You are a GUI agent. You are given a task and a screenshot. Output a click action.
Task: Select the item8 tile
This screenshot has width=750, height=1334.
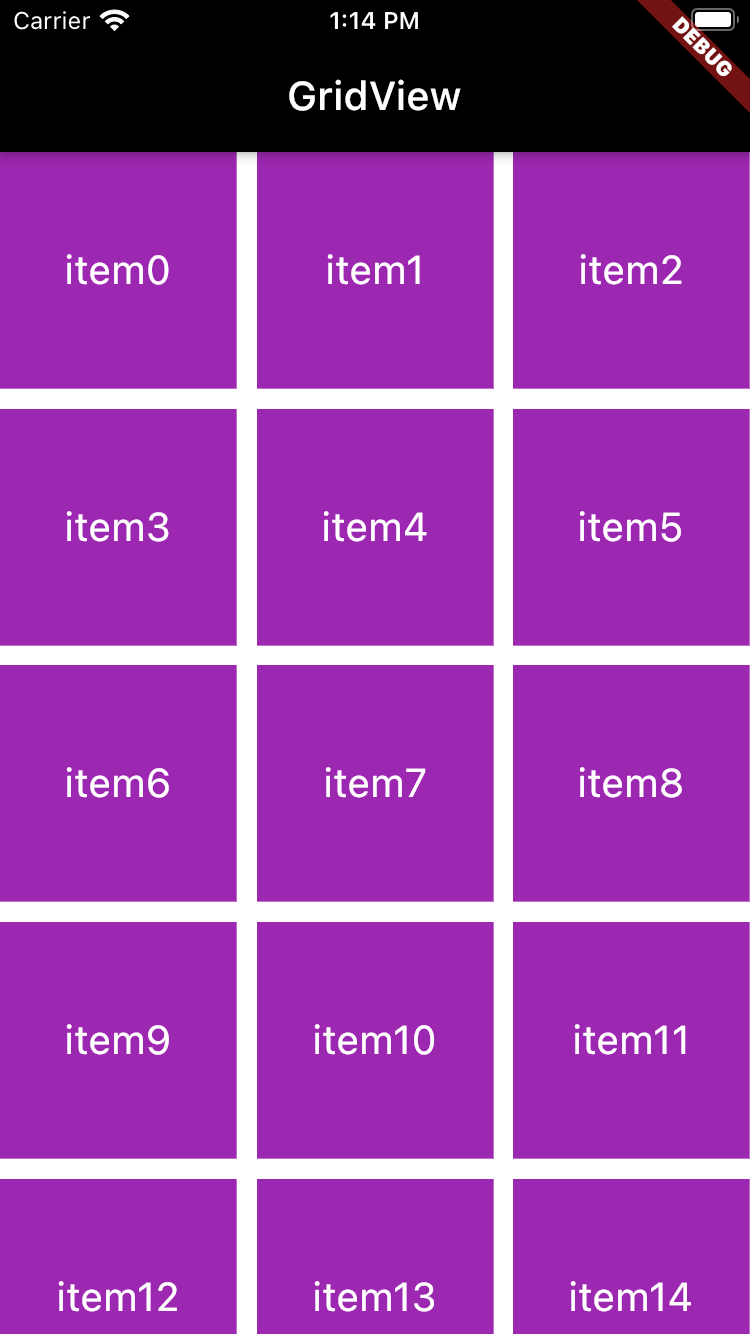pos(631,783)
